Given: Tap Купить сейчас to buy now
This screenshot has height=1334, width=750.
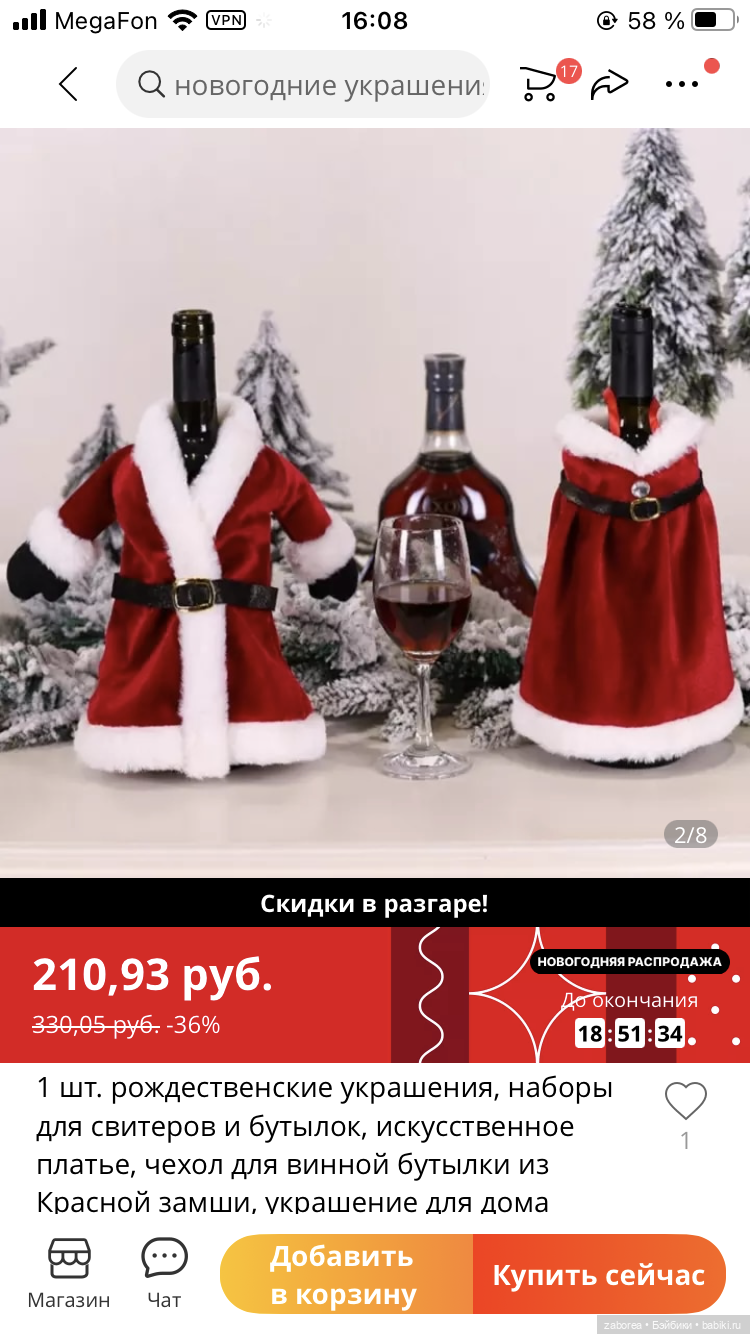Looking at the screenshot, I should [x=598, y=1274].
